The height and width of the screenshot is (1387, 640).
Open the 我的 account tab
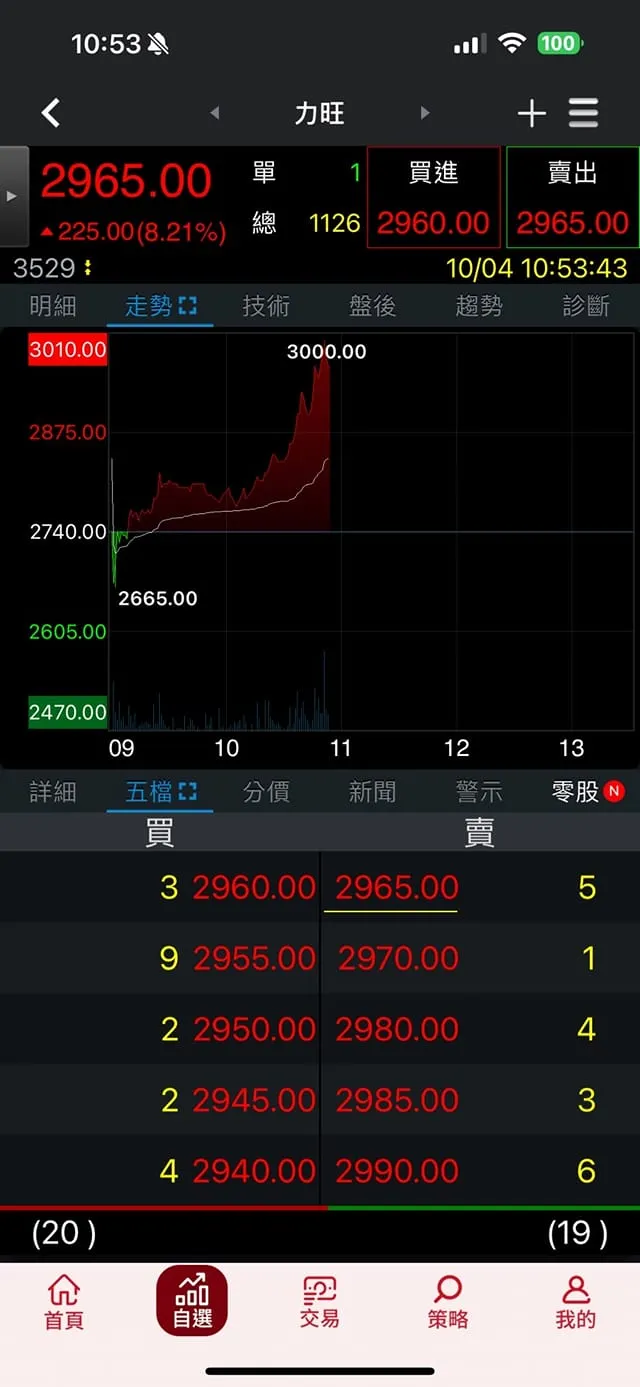tap(576, 1302)
